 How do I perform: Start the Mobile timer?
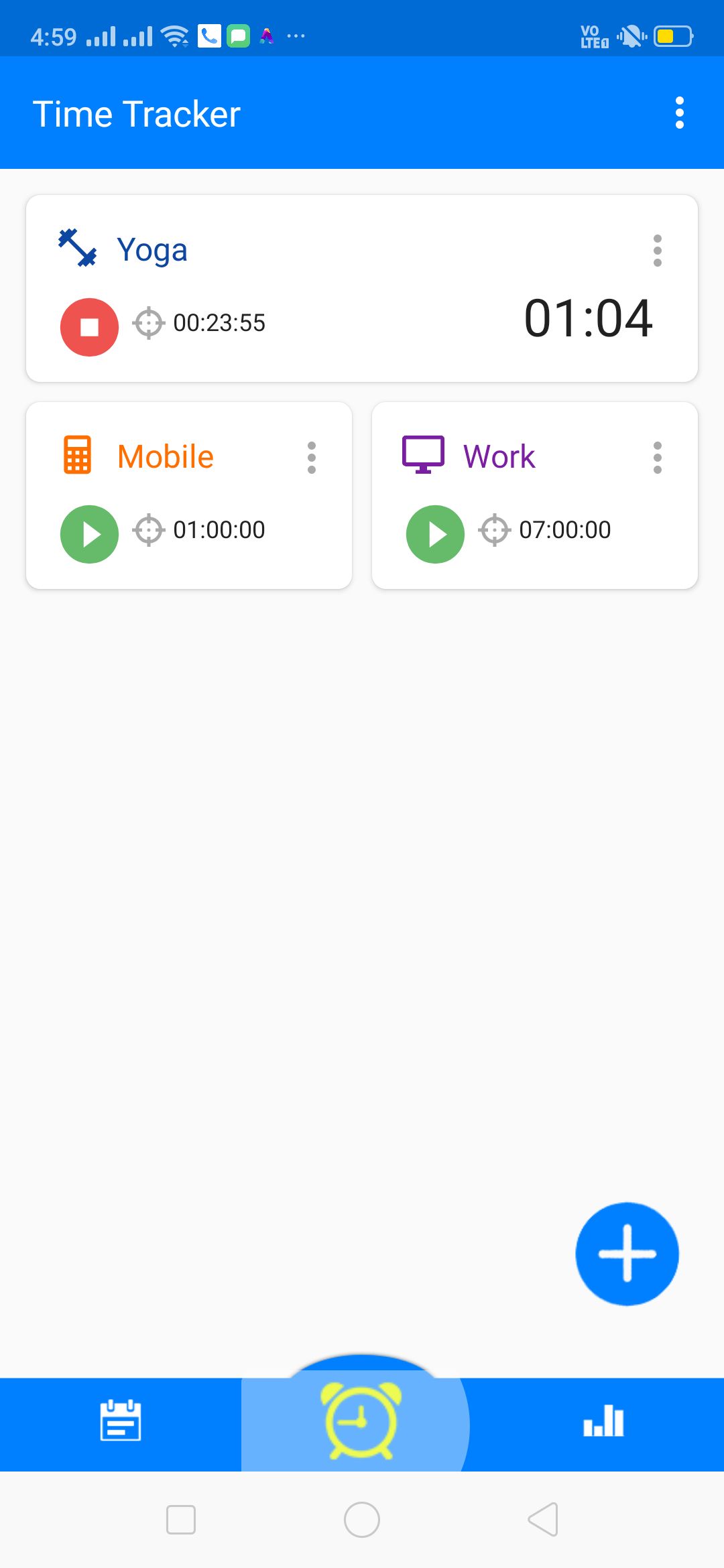pyautogui.click(x=89, y=534)
